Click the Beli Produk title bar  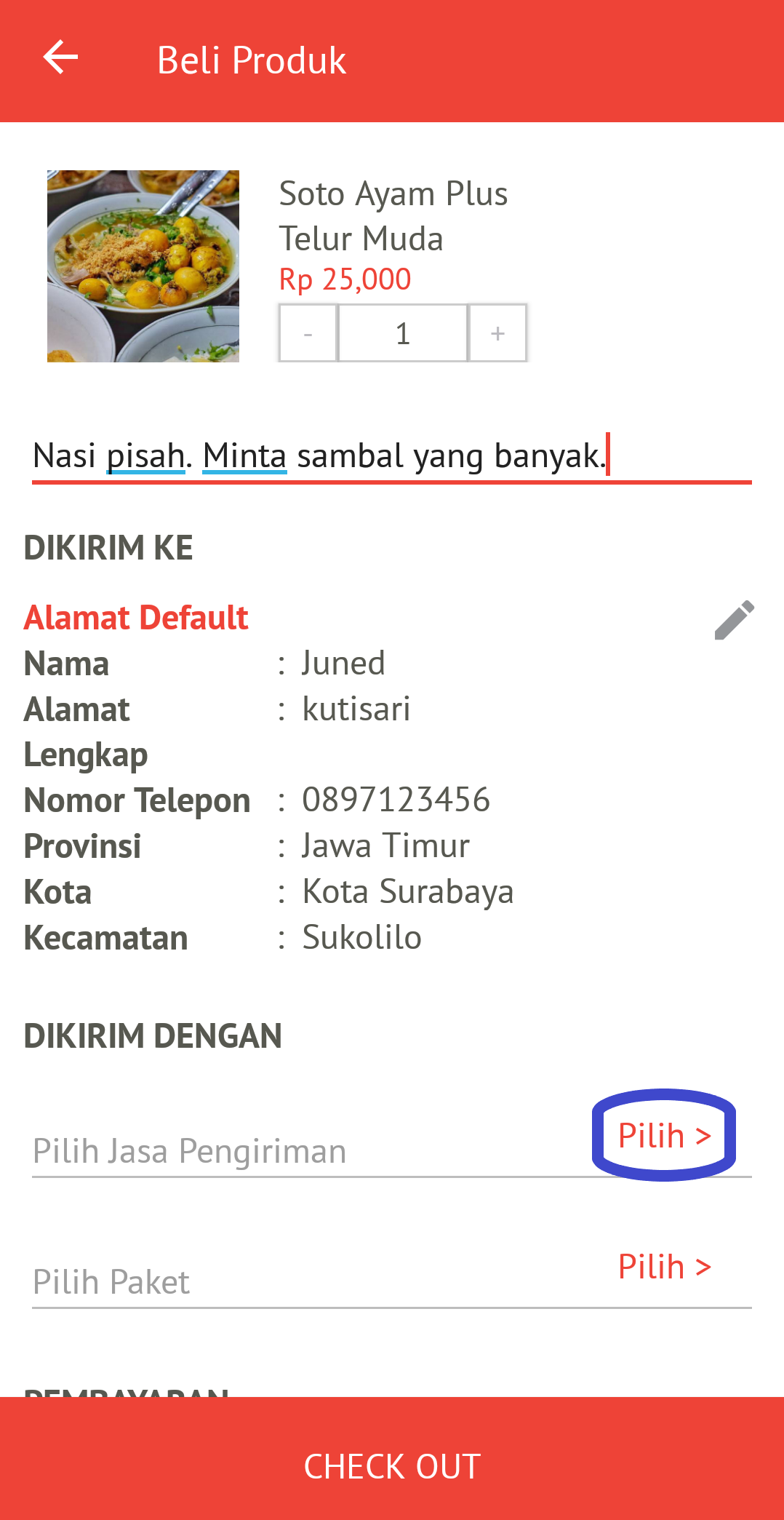[x=252, y=59]
